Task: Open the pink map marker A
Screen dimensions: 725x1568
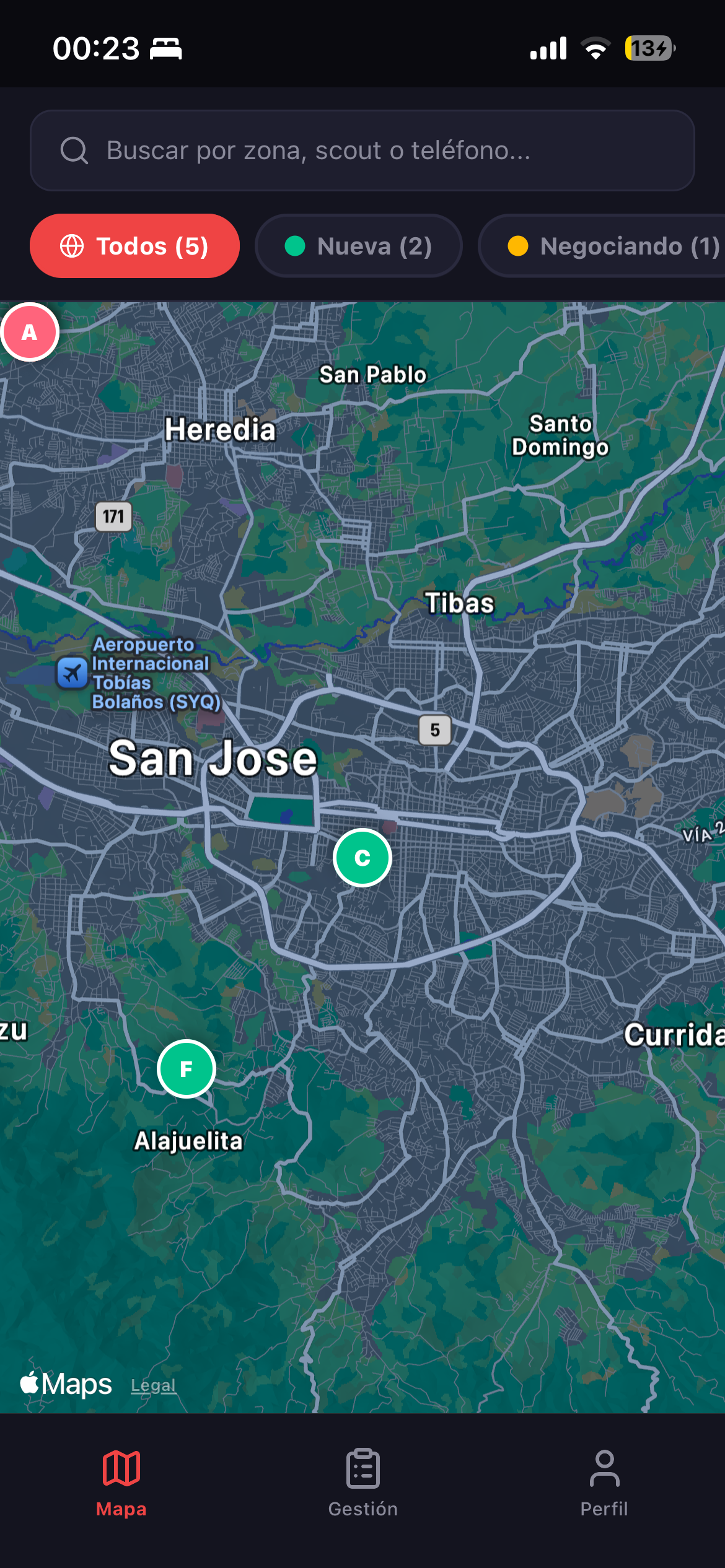Action: coord(29,332)
